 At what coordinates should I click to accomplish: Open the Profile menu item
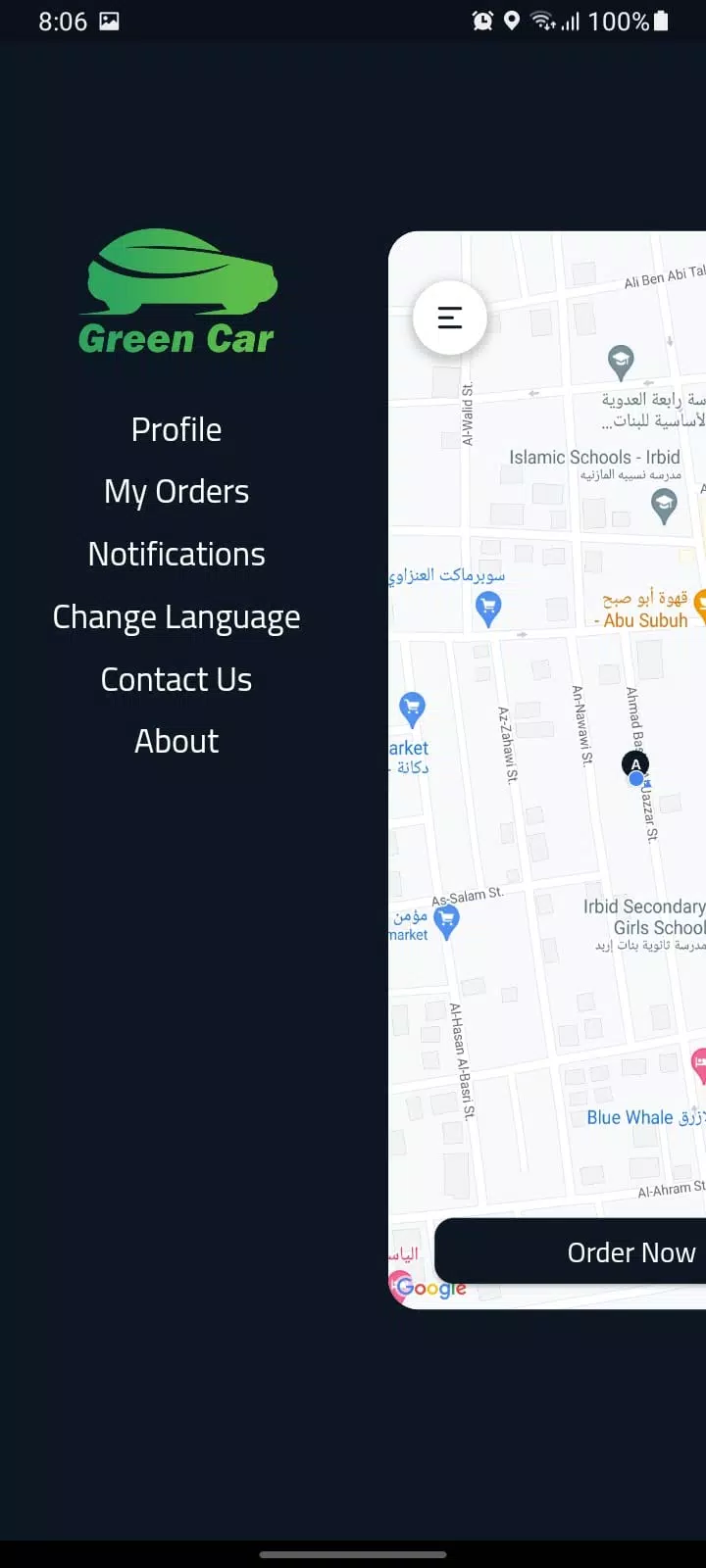[176, 429]
